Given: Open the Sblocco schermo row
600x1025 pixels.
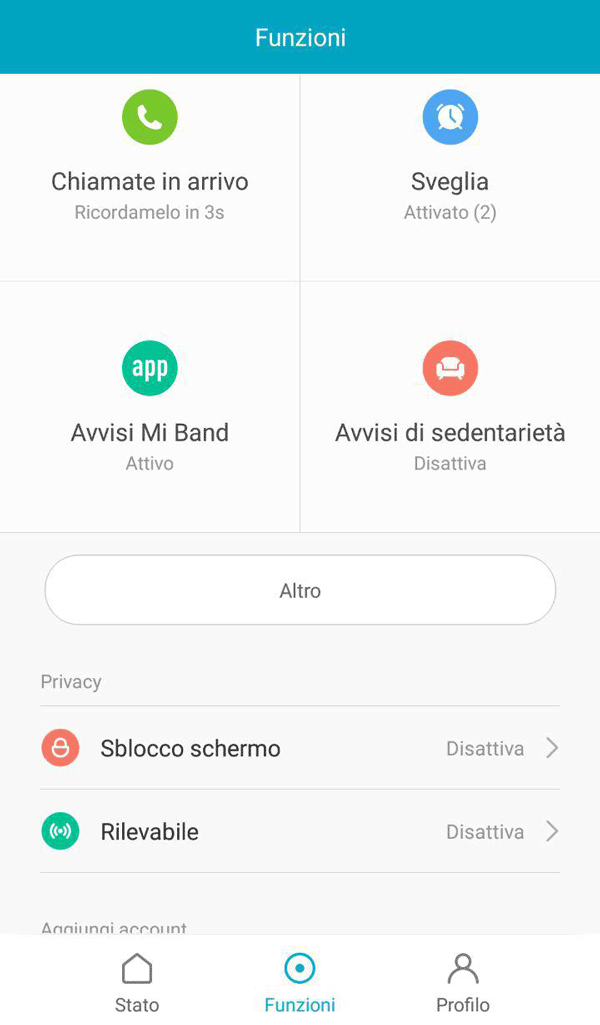Looking at the screenshot, I should click(300, 748).
